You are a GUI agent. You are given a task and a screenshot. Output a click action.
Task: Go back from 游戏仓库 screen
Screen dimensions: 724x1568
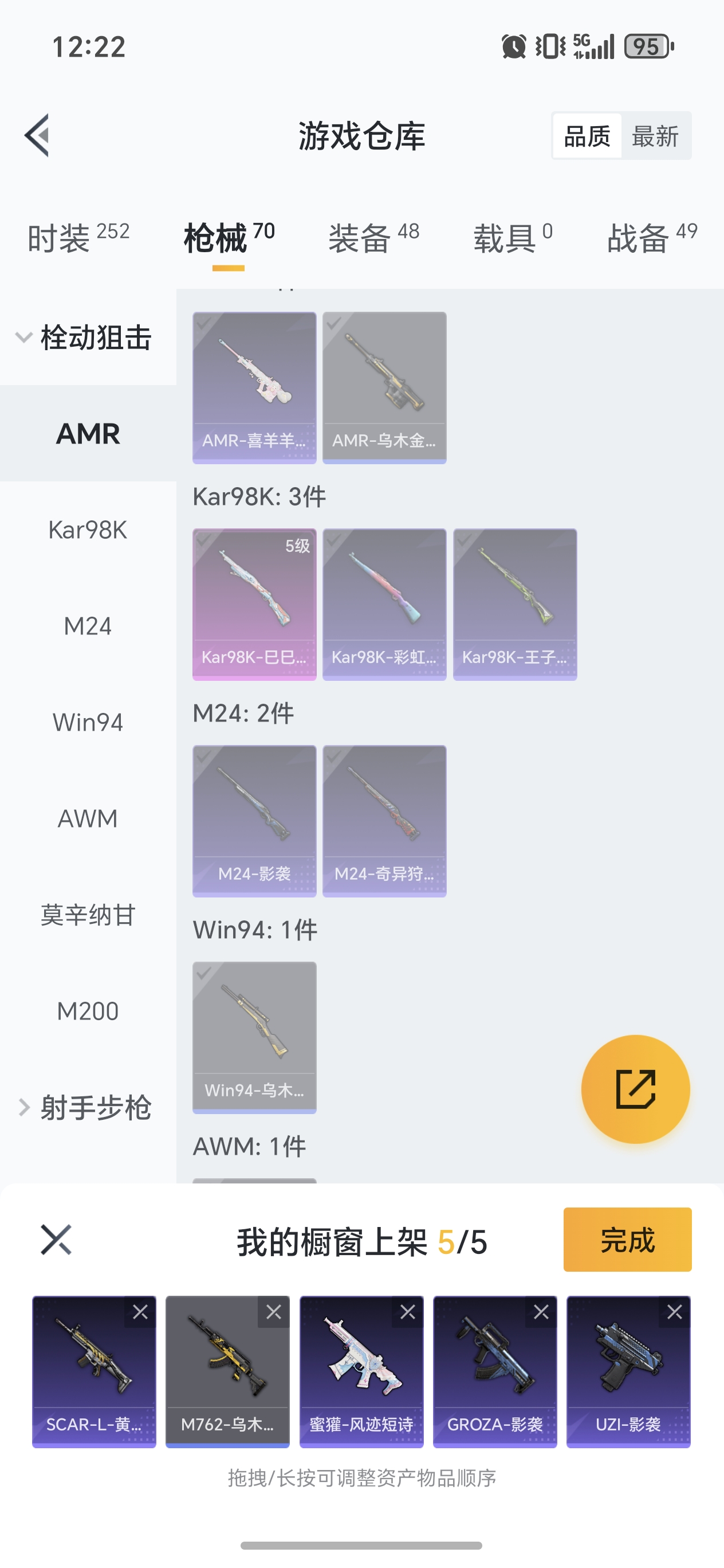(38, 135)
